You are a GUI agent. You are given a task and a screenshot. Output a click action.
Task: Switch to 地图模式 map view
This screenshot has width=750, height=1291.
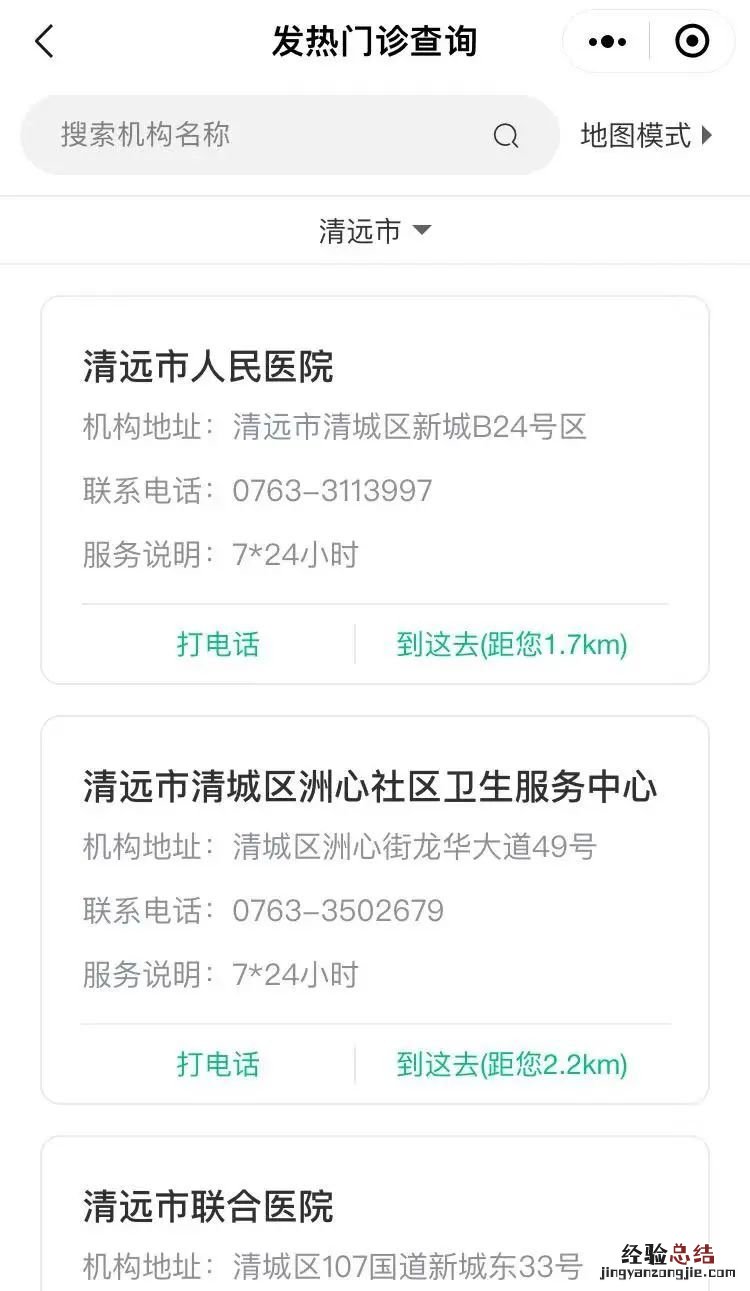tap(646, 135)
